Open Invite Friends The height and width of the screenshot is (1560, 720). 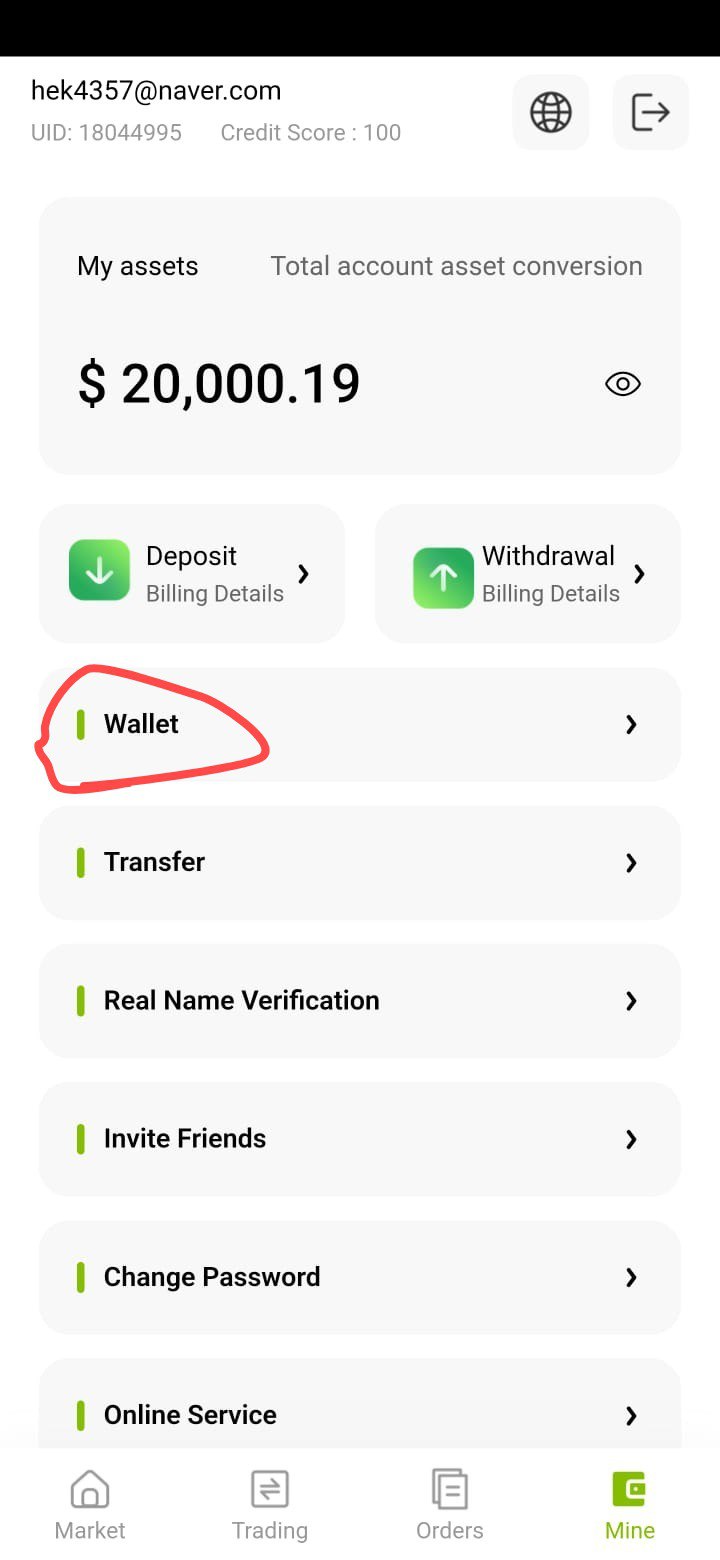[x=360, y=1139]
